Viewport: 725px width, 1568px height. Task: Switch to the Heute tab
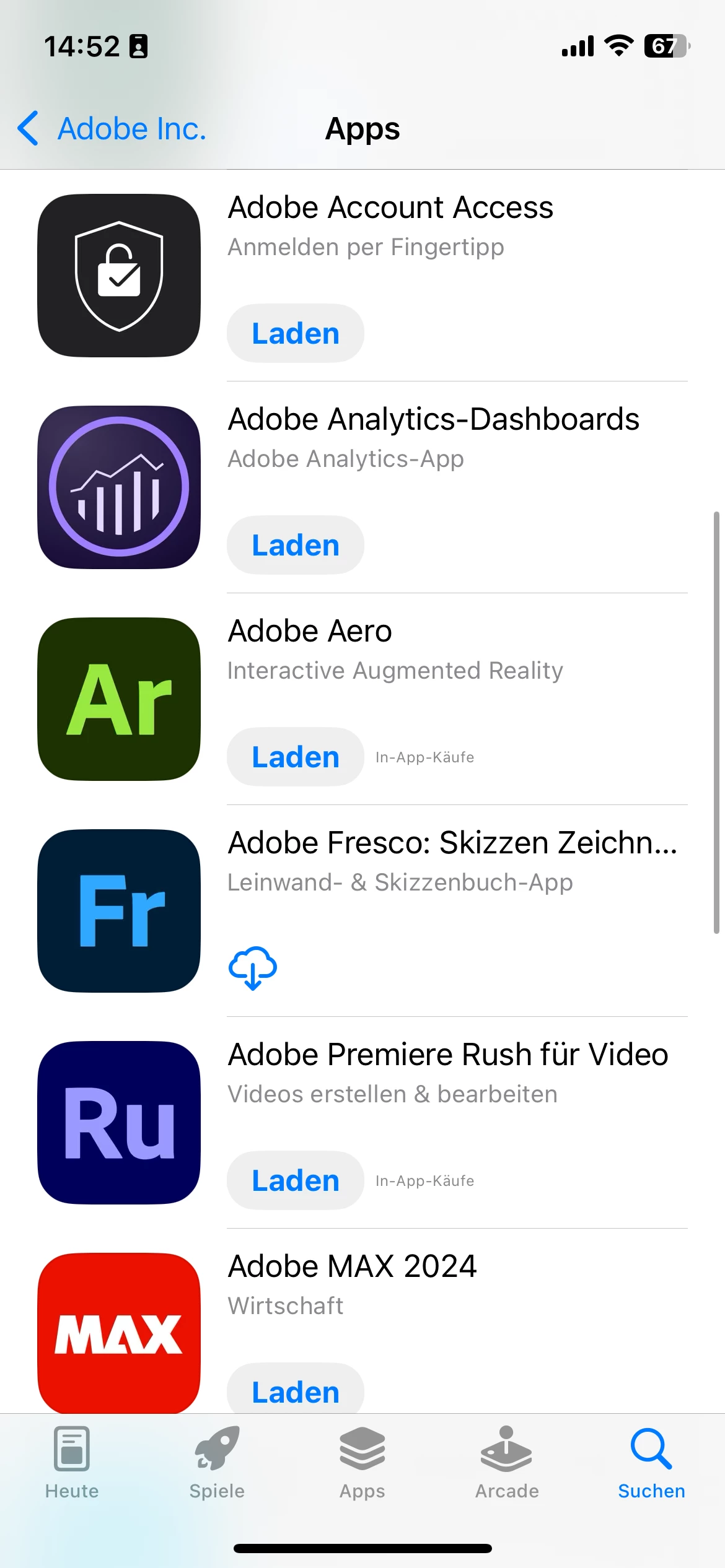(x=72, y=1463)
